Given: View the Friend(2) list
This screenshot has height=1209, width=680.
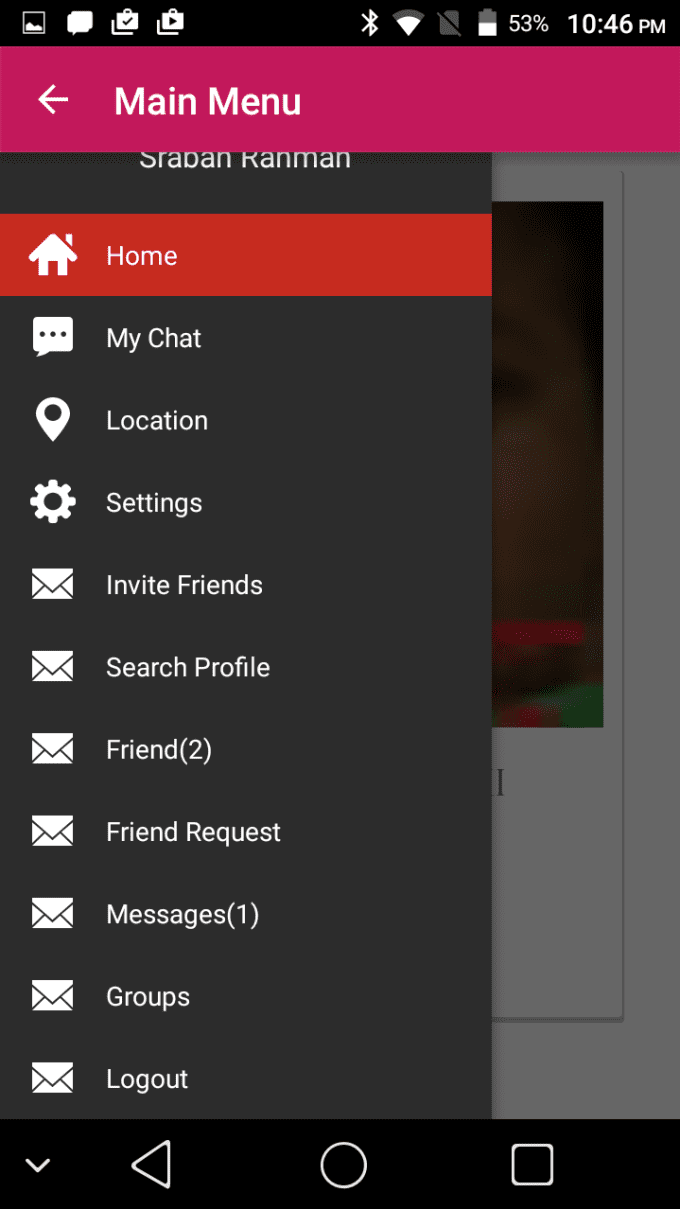Looking at the screenshot, I should [246, 749].
